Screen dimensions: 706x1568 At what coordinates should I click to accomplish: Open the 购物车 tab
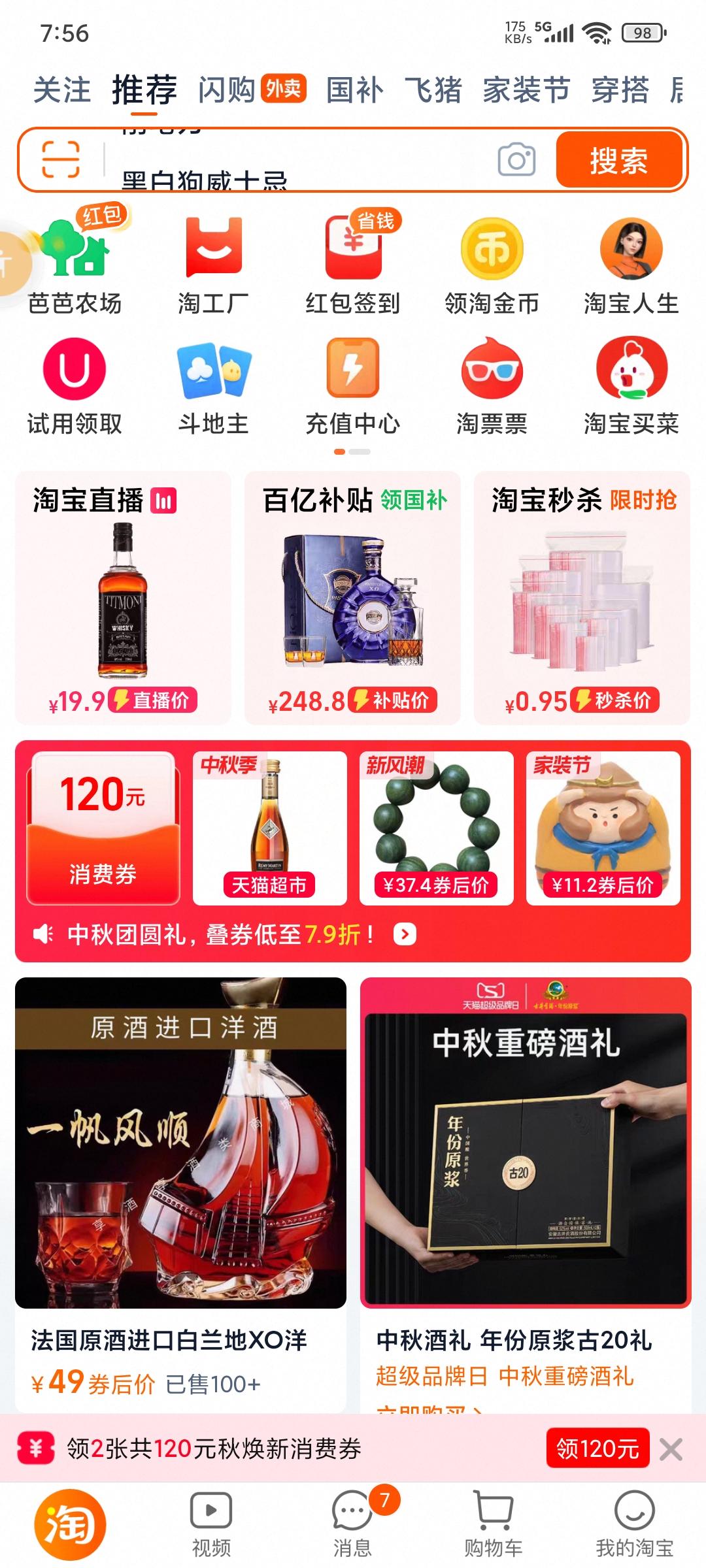click(x=493, y=1525)
